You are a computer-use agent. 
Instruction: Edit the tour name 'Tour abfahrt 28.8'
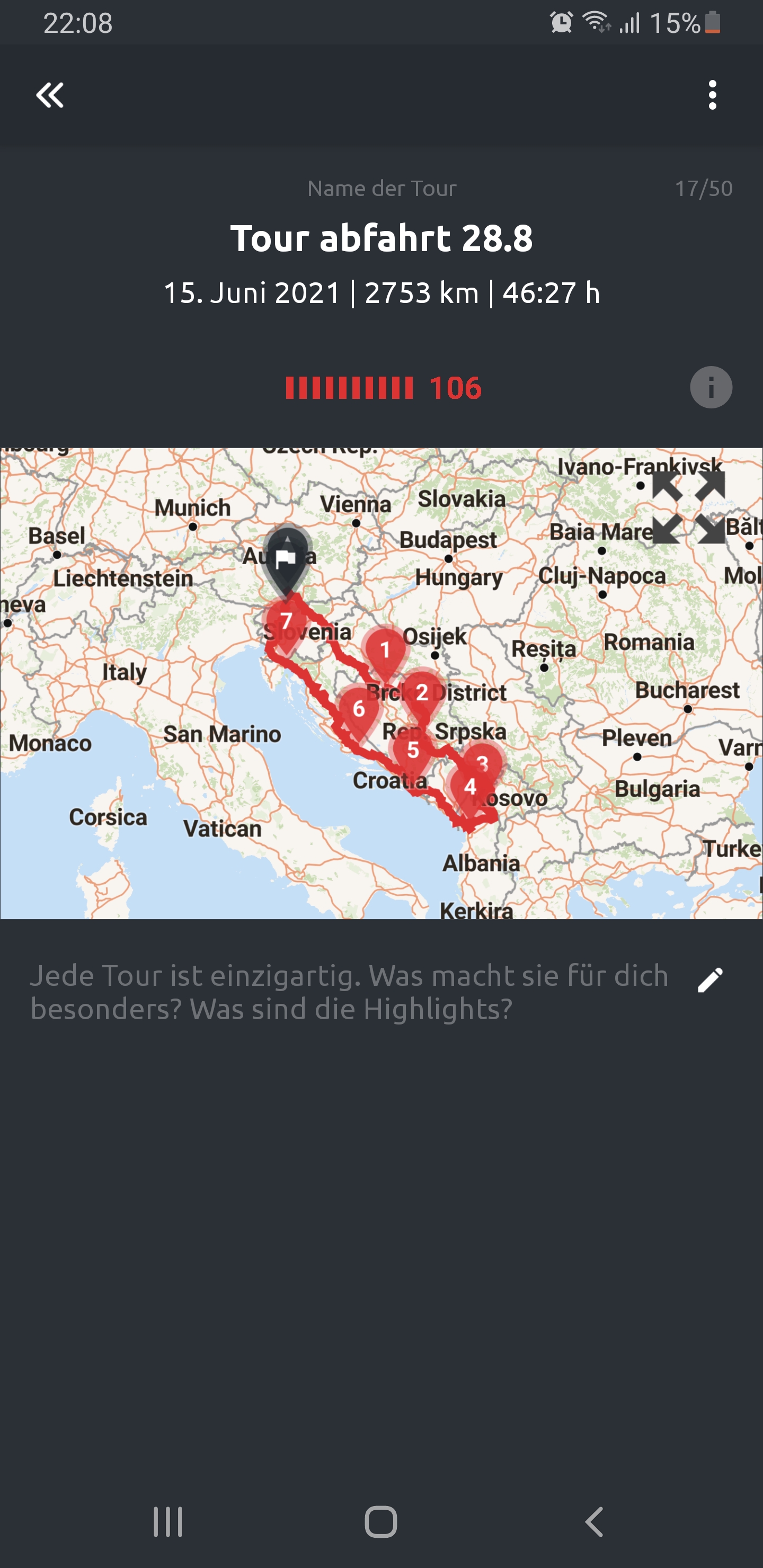(x=381, y=237)
